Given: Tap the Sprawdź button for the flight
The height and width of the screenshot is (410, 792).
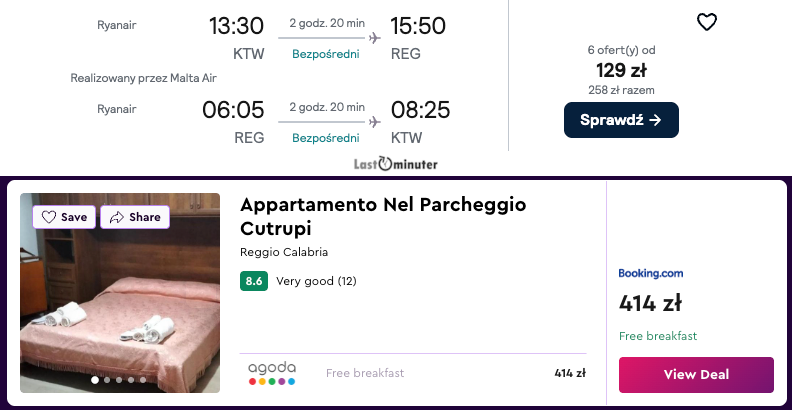Looking at the screenshot, I should 621,120.
